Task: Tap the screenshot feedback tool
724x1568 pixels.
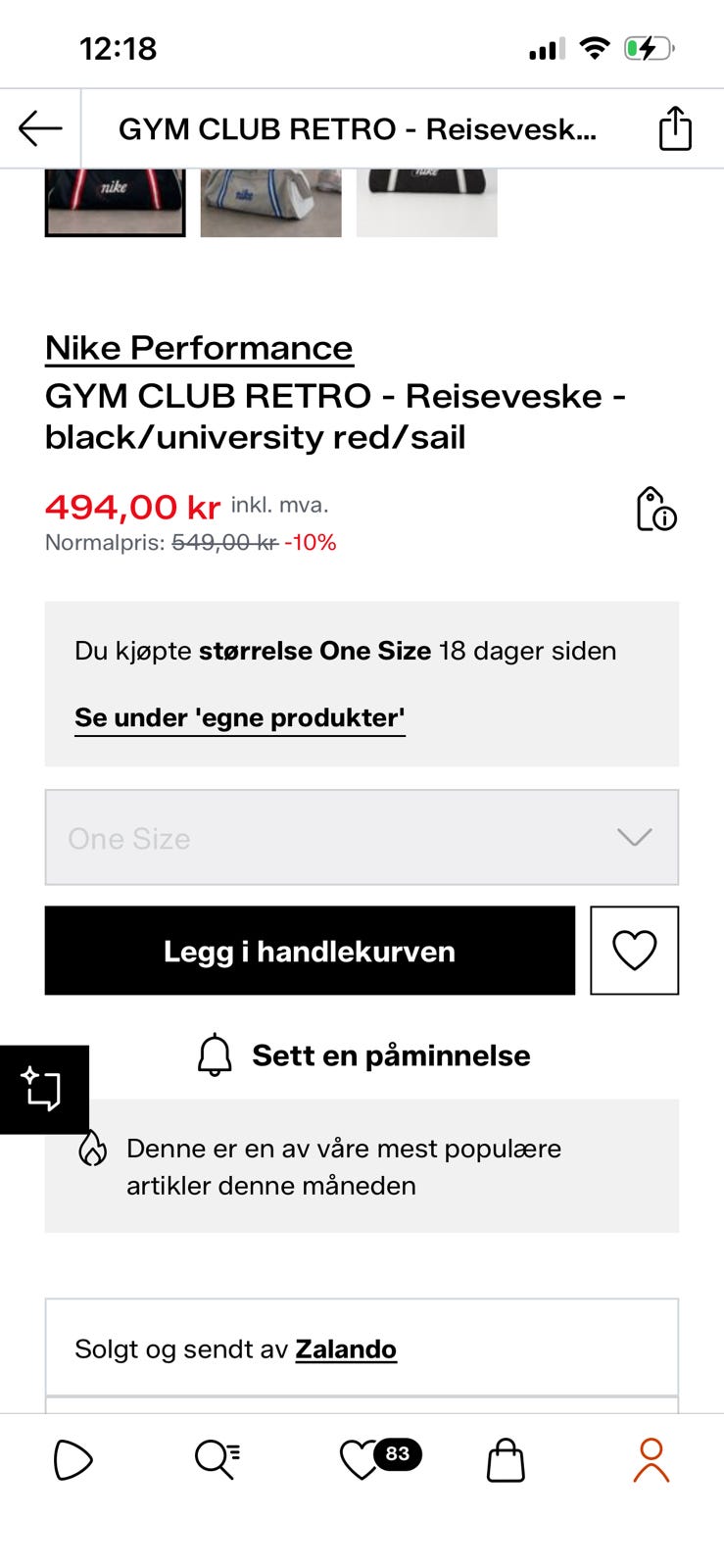Action: tap(44, 1091)
